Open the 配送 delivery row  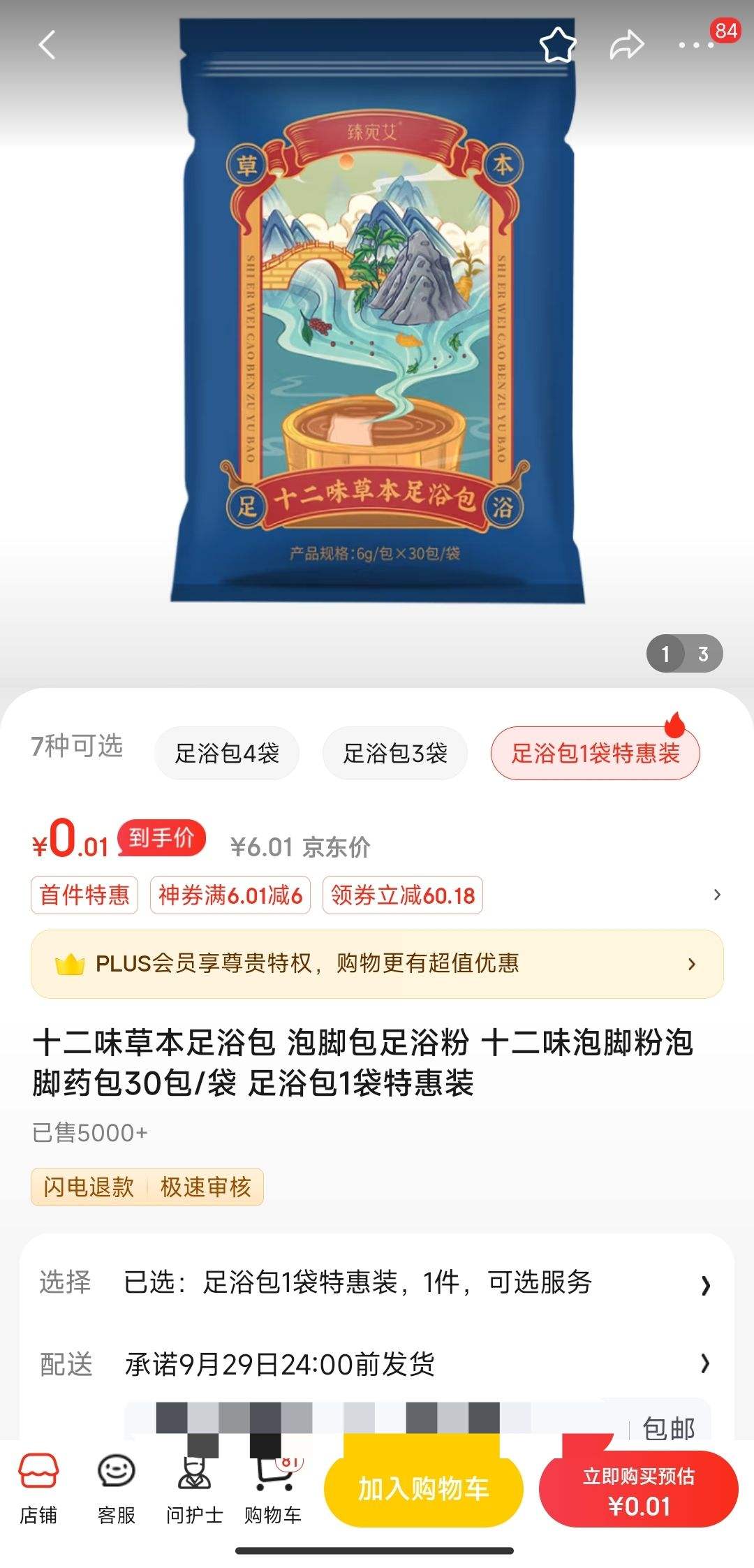click(377, 1363)
